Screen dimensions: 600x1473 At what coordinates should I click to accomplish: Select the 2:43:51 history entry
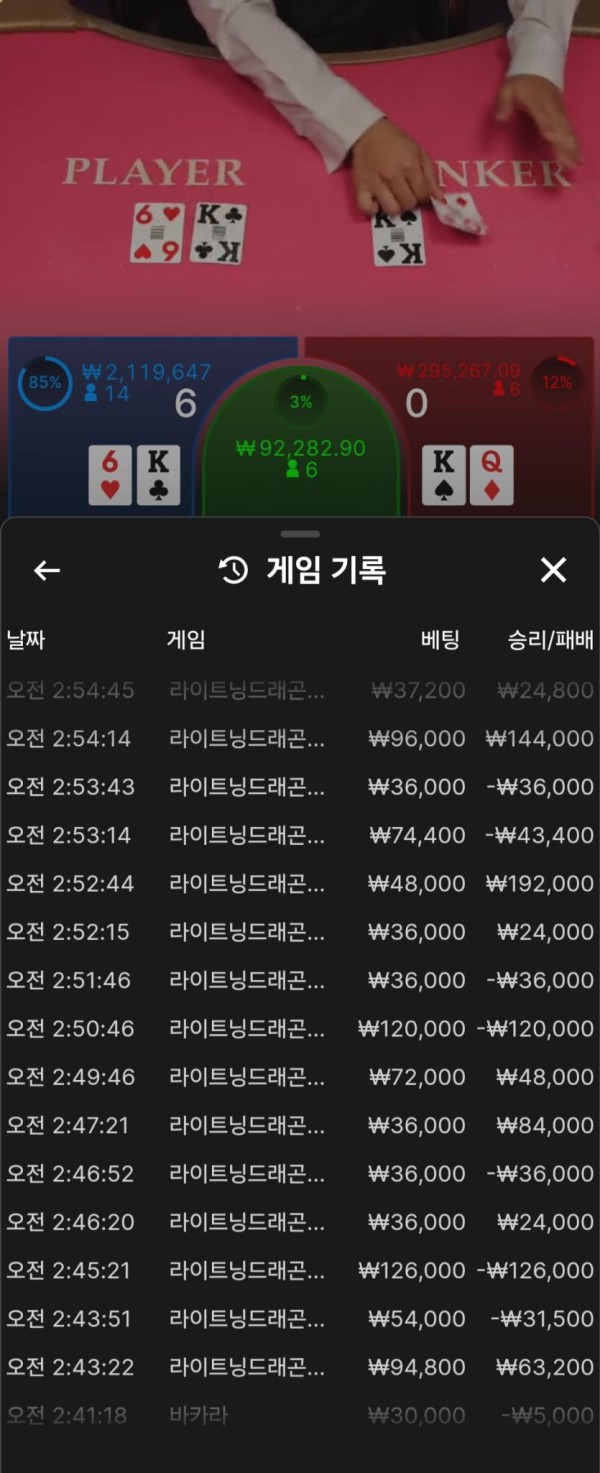300,1318
